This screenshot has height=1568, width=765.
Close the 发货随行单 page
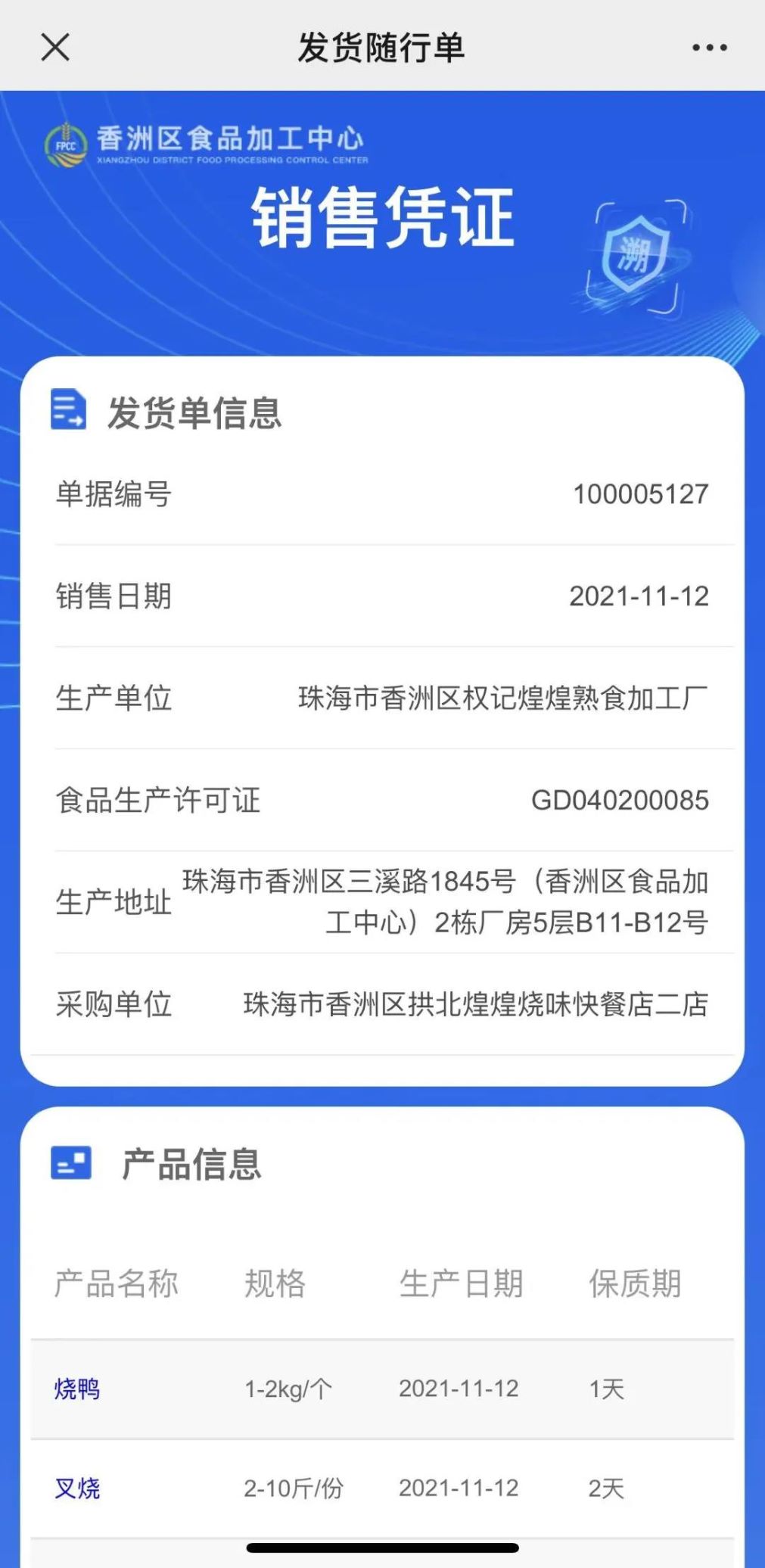pyautogui.click(x=55, y=47)
